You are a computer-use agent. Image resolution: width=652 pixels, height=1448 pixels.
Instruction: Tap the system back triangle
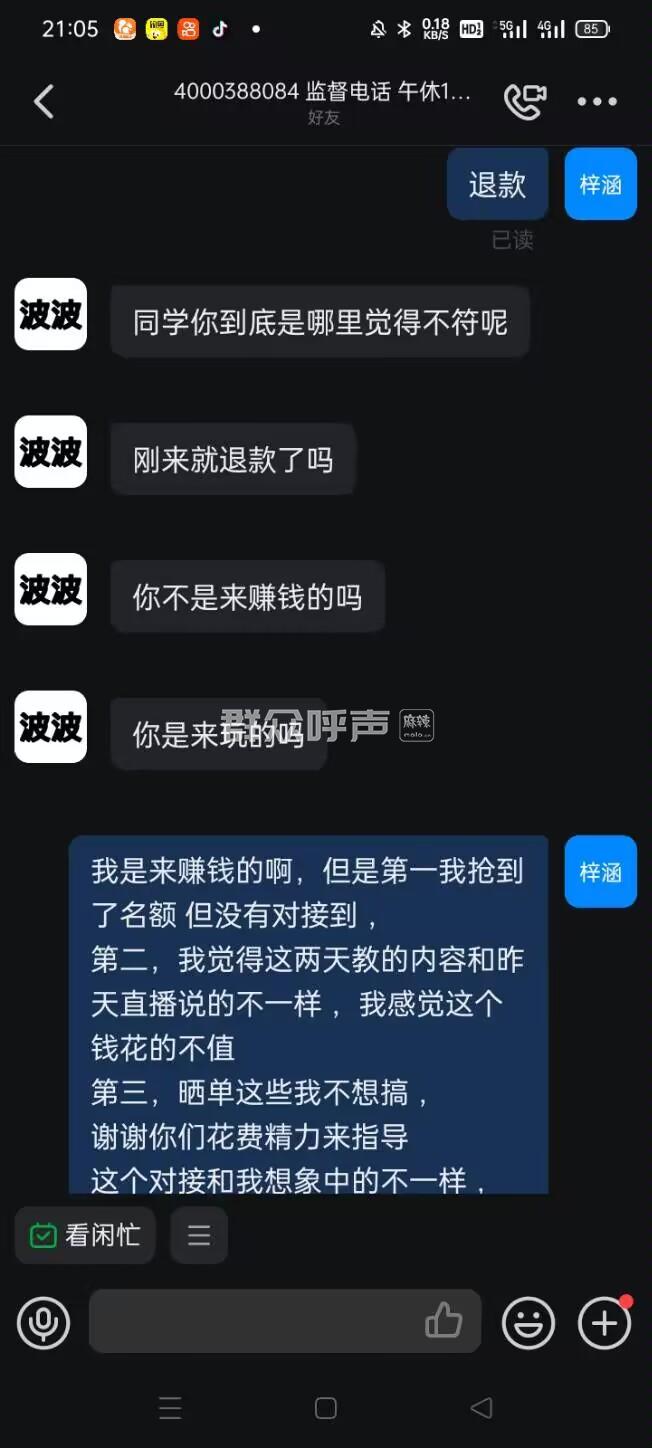[x=482, y=1408]
